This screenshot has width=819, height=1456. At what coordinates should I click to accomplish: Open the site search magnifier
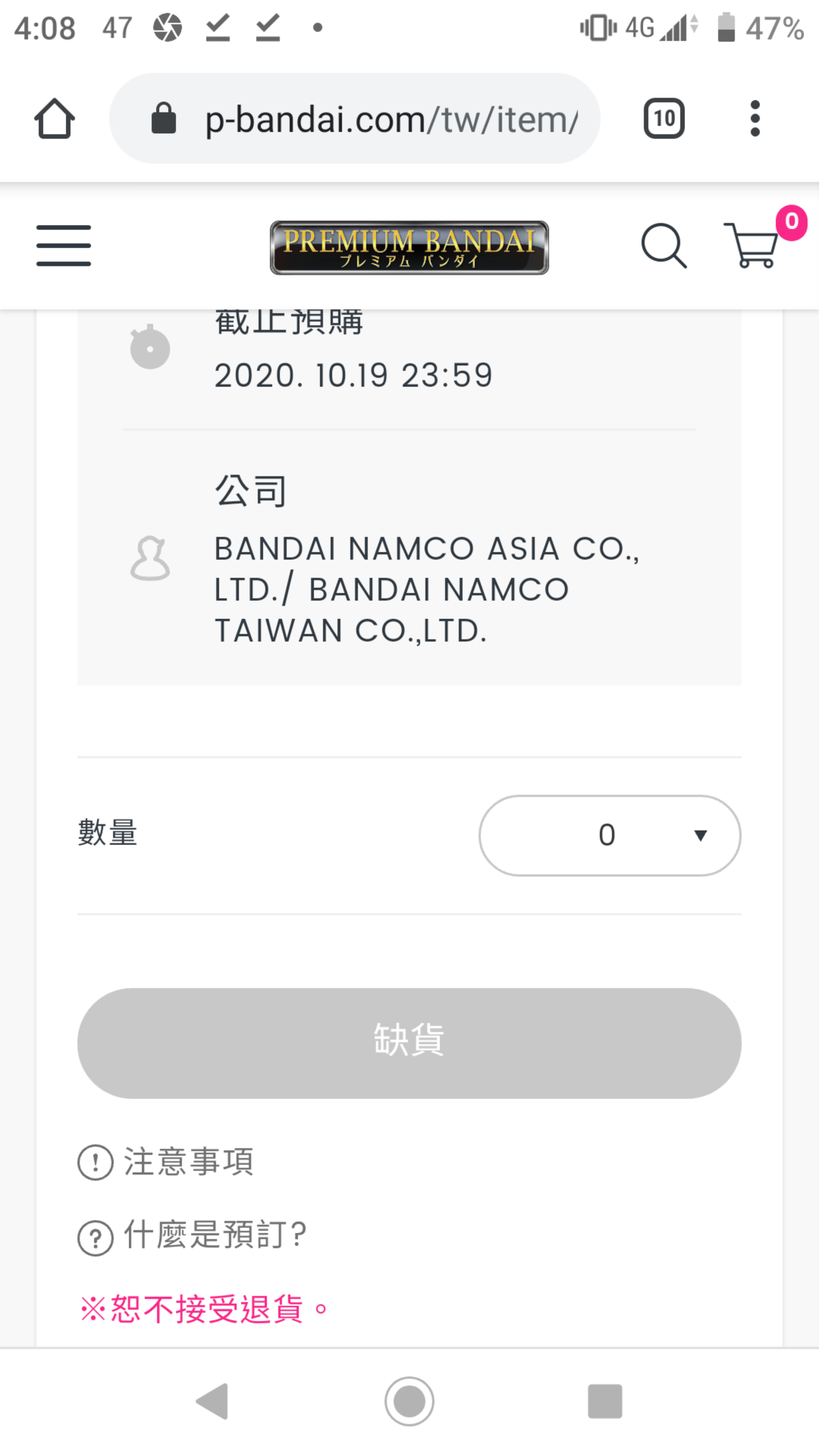[x=664, y=245]
